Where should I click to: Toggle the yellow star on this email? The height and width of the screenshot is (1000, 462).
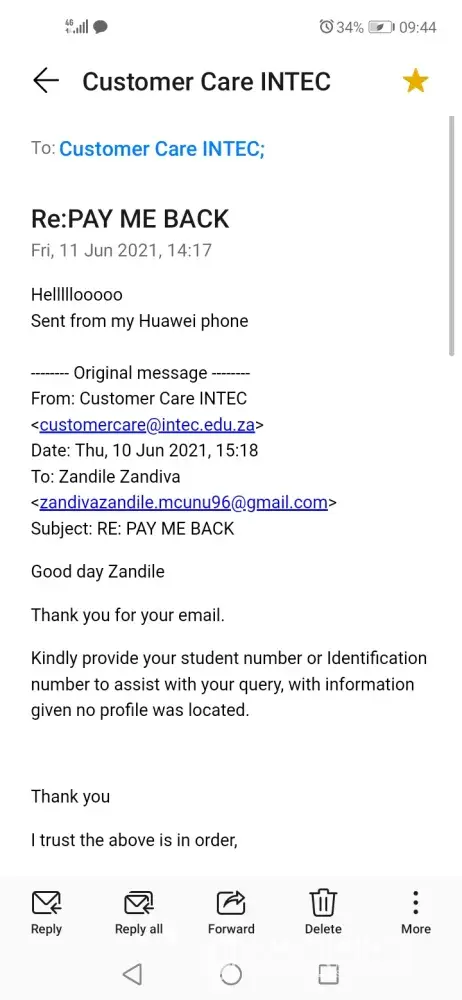point(415,82)
